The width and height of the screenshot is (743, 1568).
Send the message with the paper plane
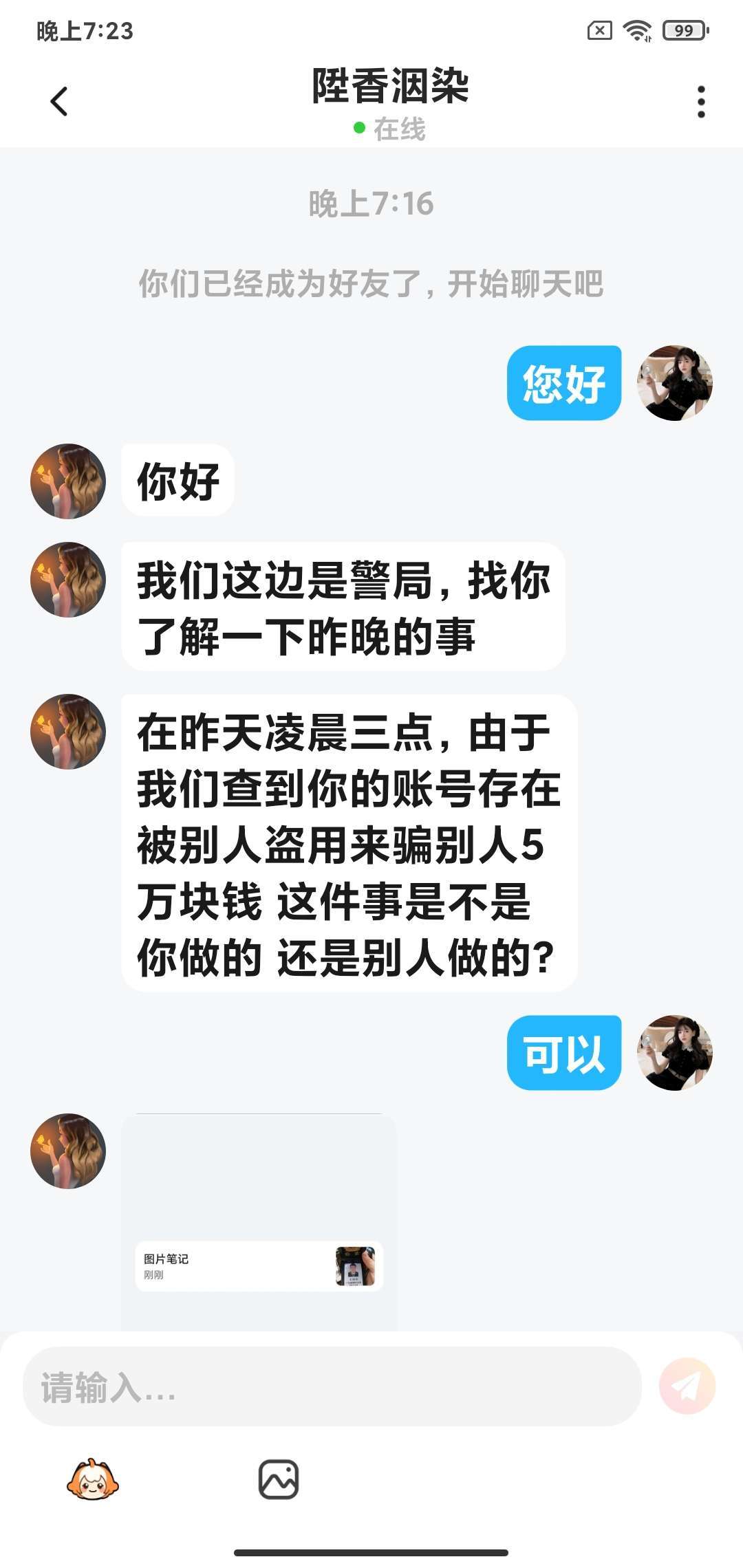click(687, 1386)
